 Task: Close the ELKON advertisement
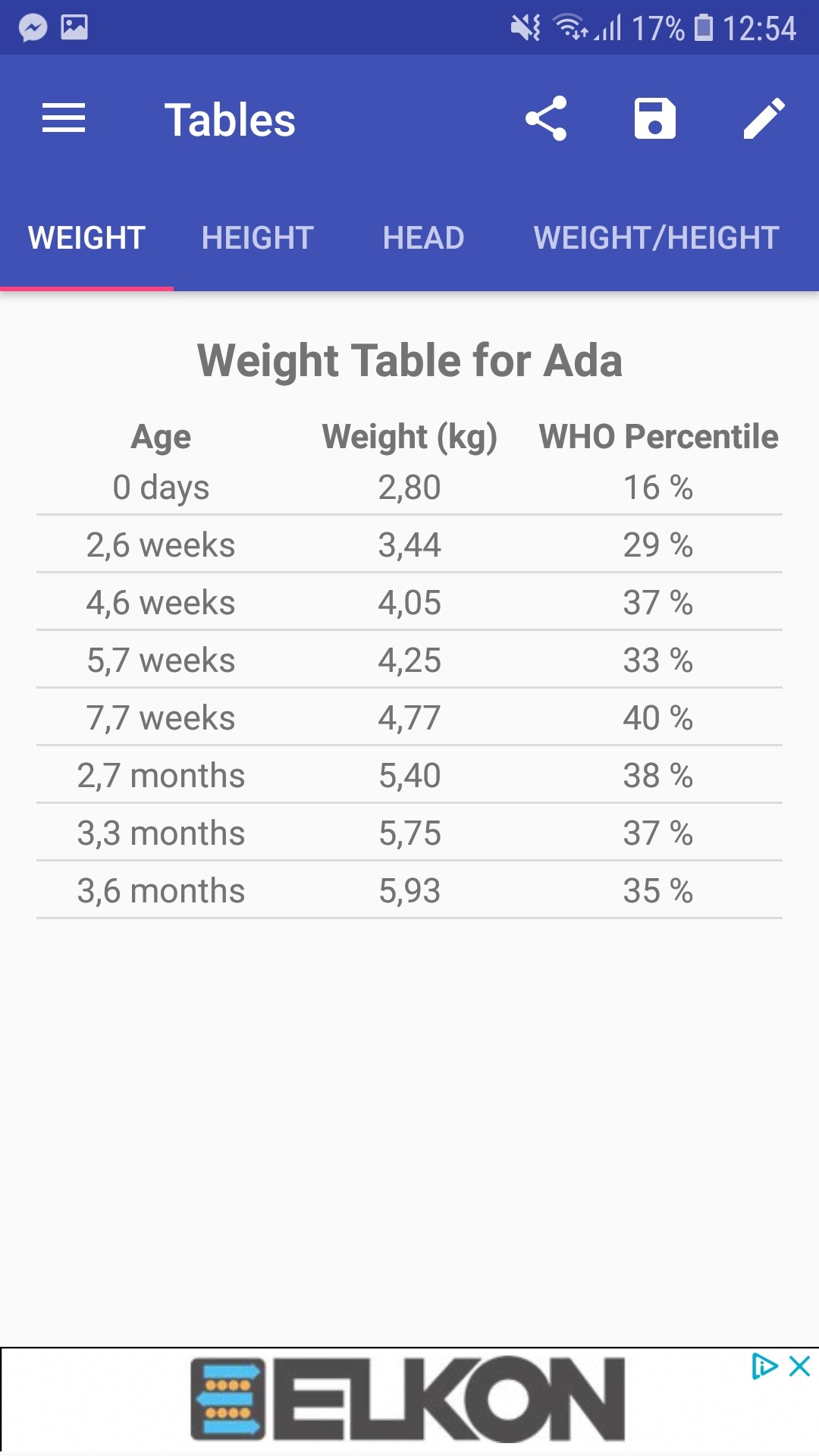(x=800, y=1367)
